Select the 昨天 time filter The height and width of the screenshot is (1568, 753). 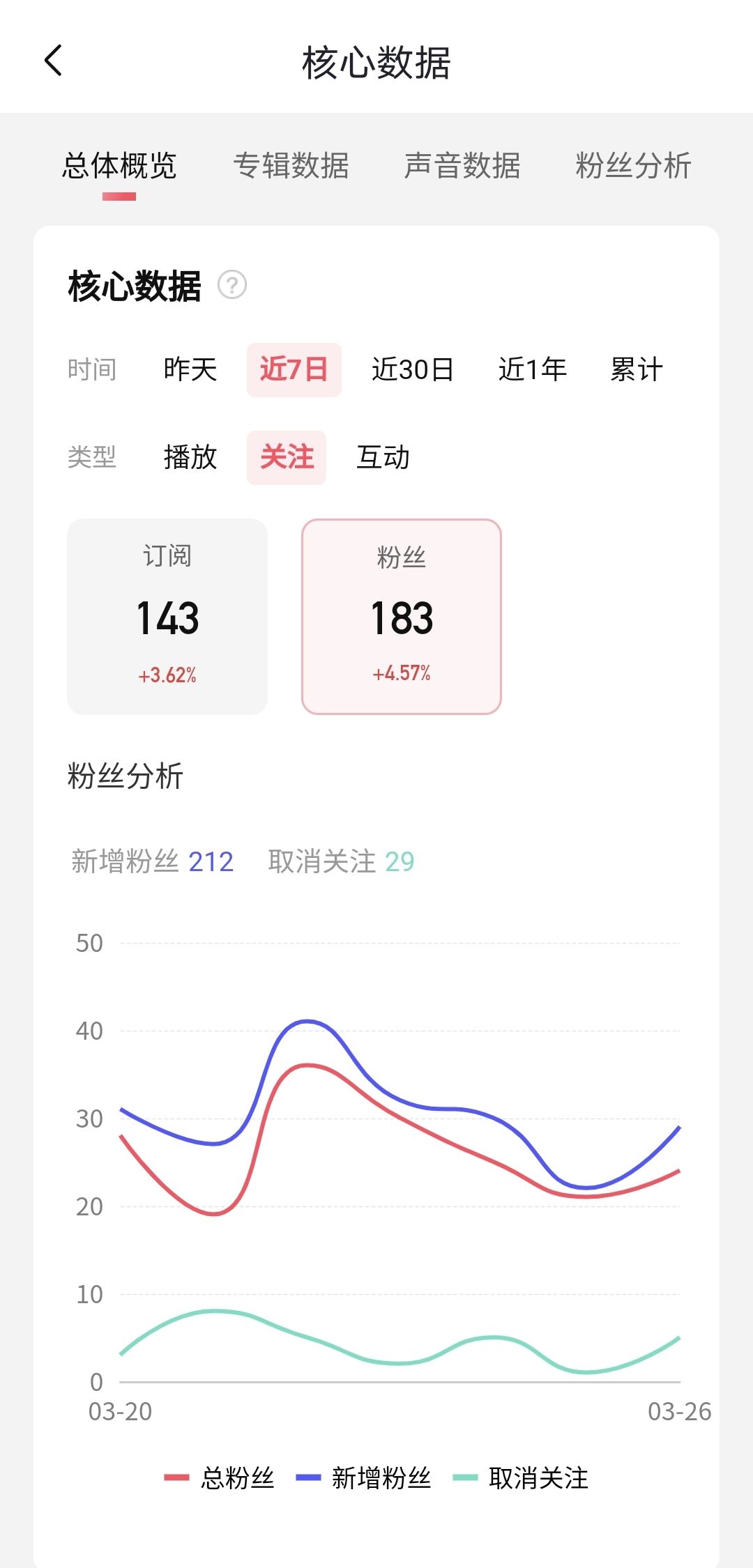click(190, 369)
